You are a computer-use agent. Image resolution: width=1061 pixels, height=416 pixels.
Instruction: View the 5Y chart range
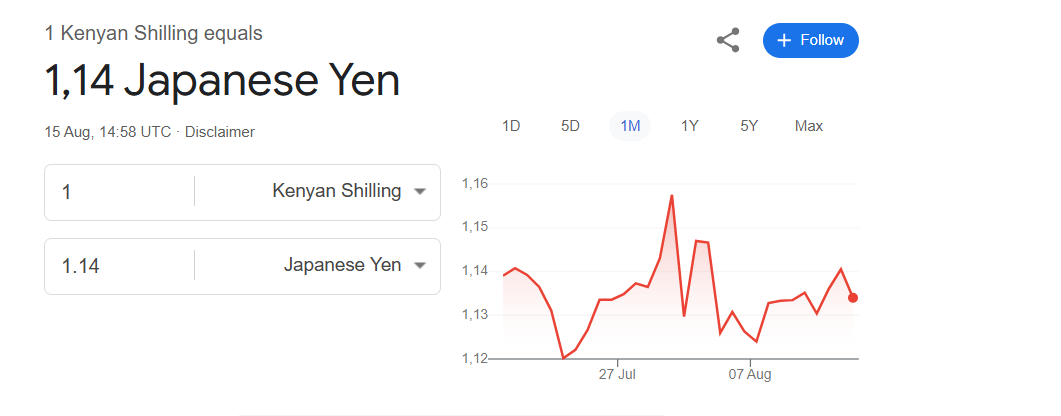(749, 126)
